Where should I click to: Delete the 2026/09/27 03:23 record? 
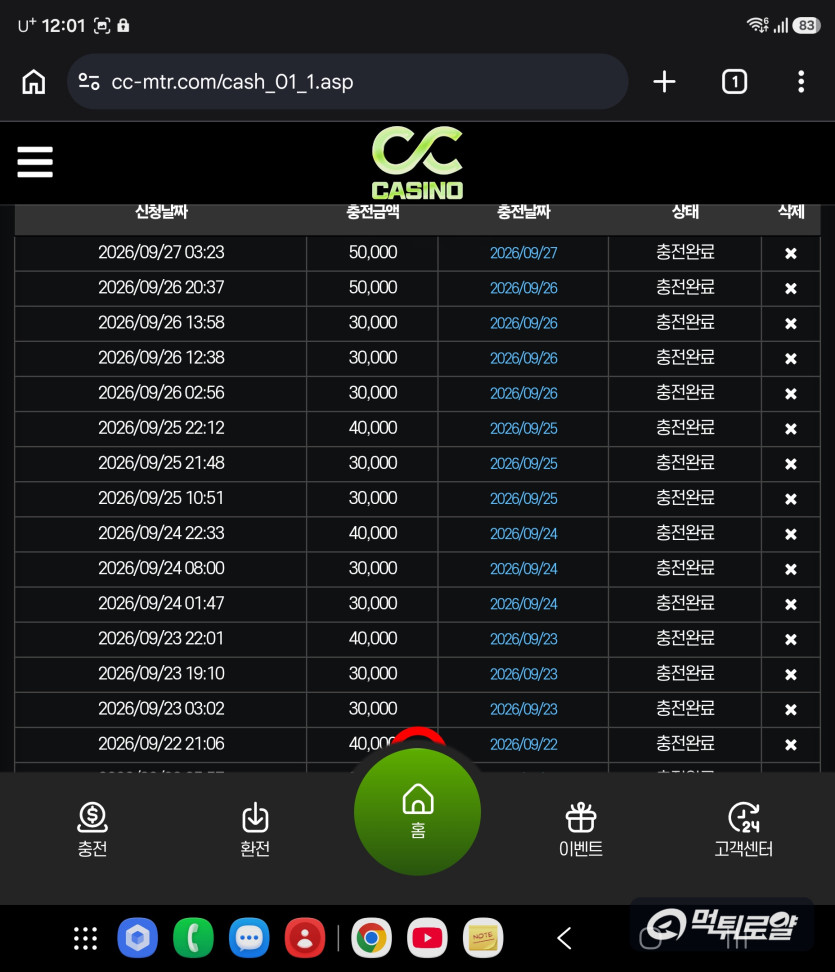(790, 253)
